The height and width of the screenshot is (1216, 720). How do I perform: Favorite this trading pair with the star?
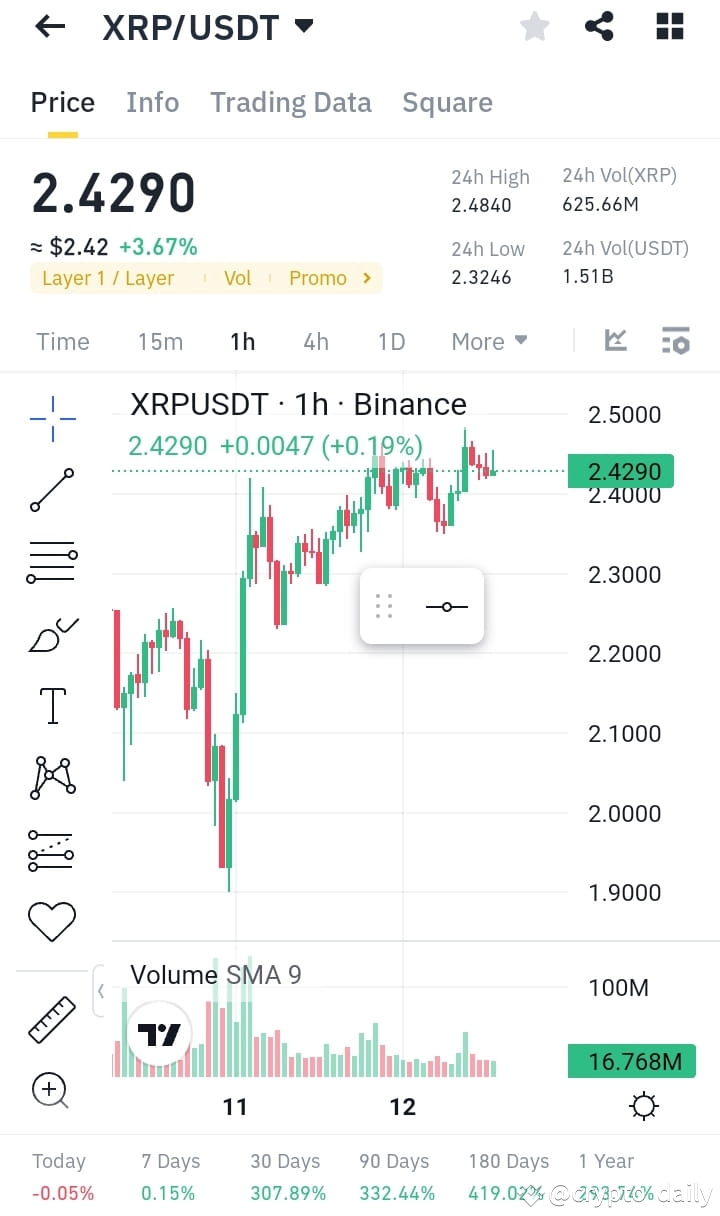tap(534, 27)
